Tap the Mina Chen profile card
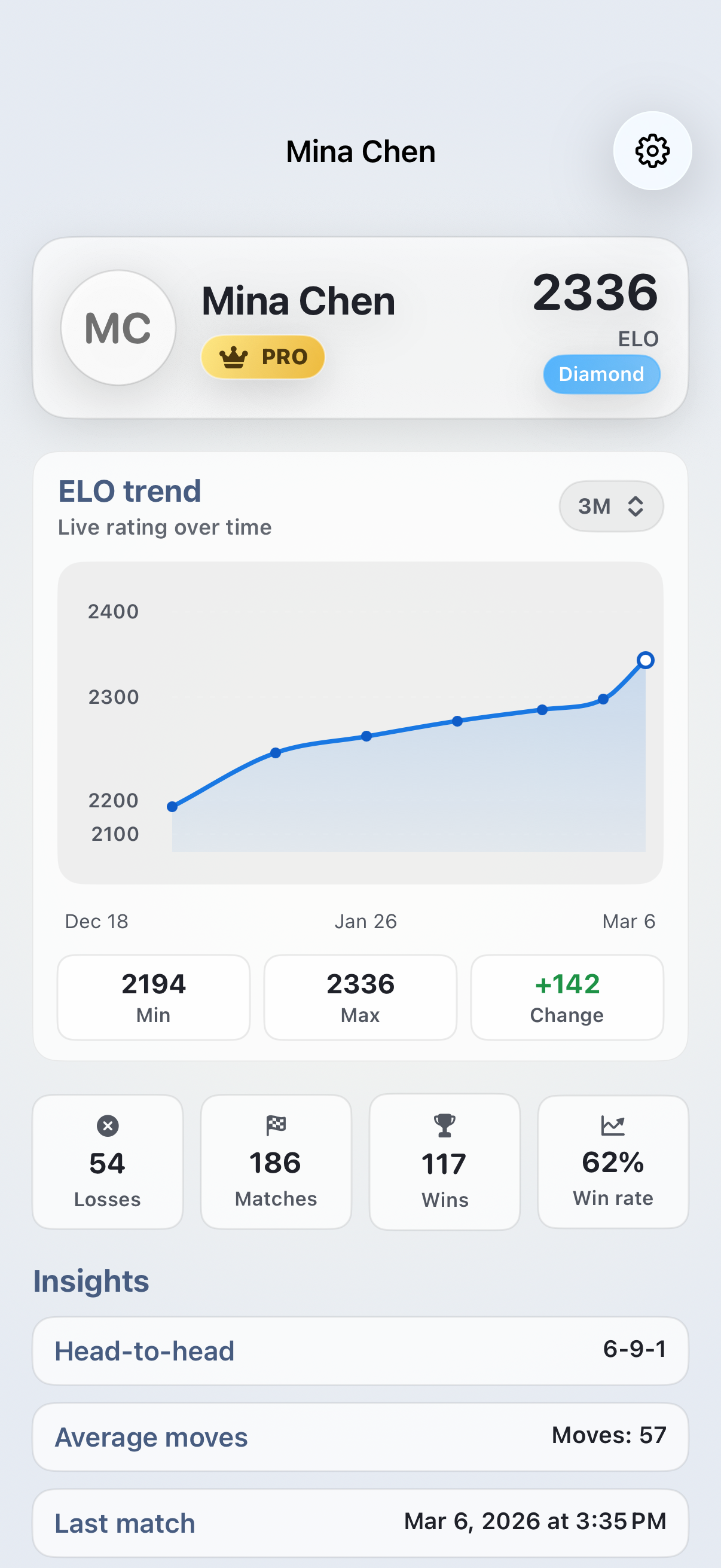The width and height of the screenshot is (721, 1568). click(360, 328)
